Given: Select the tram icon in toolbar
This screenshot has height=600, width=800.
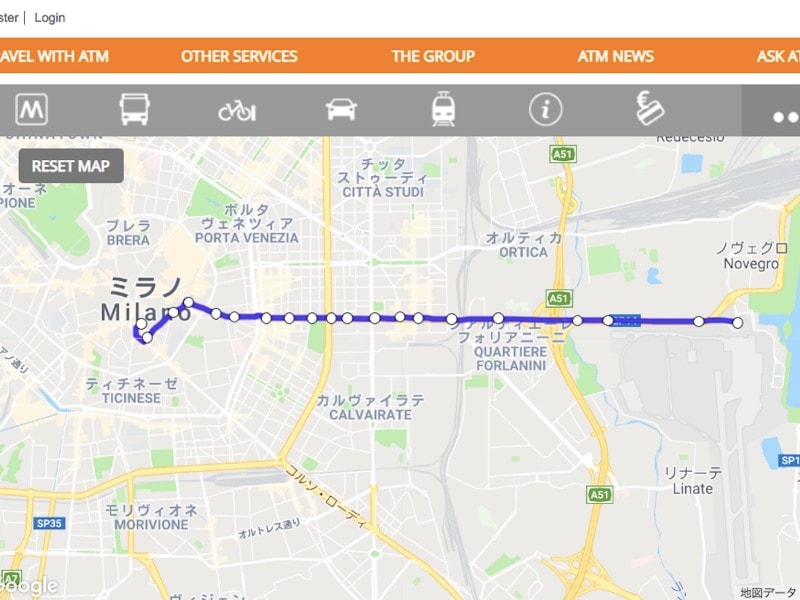Looking at the screenshot, I should tap(443, 109).
